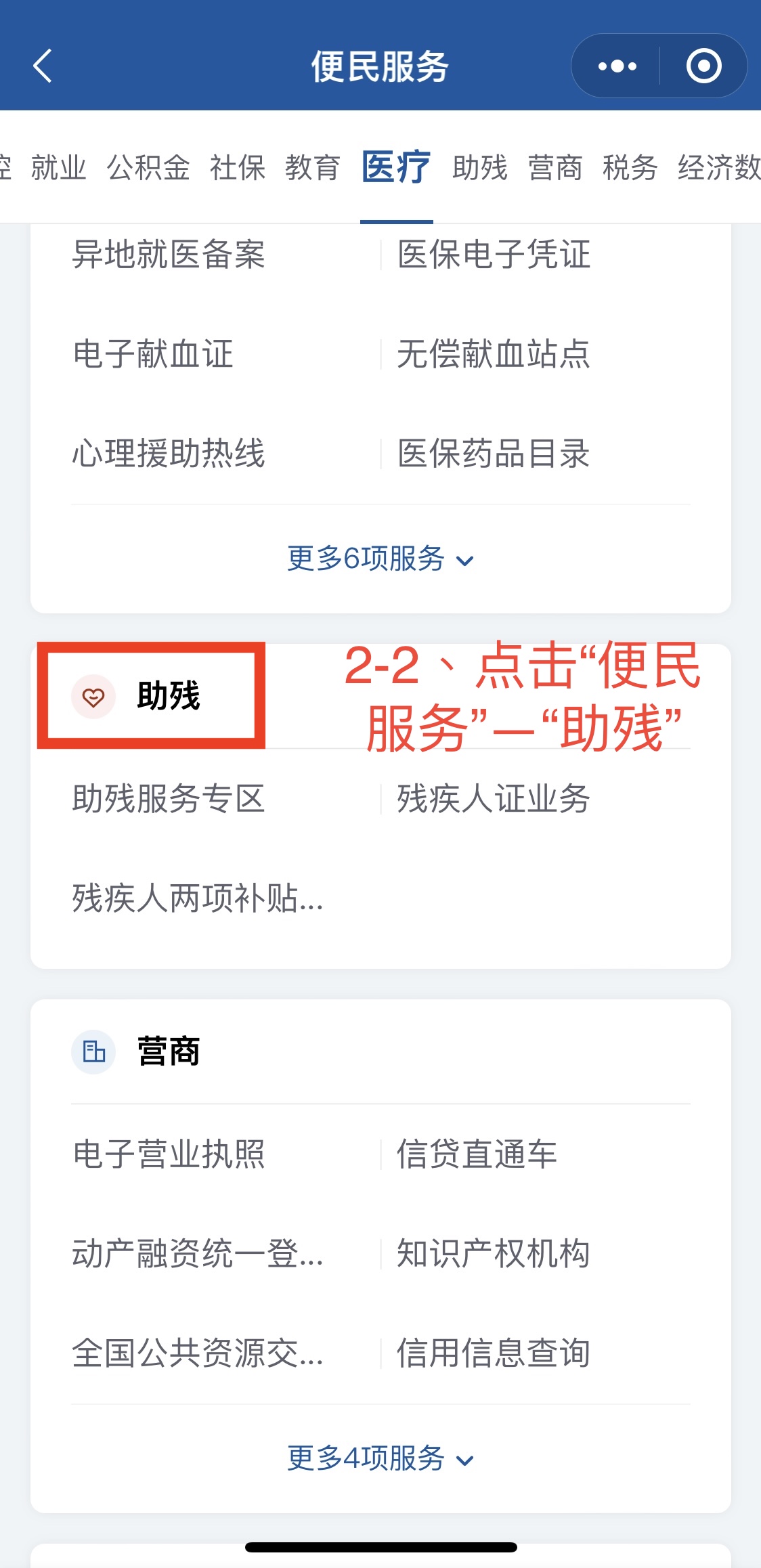The width and height of the screenshot is (761, 1568).
Task: Go back using the top-left arrow
Action: (43, 66)
